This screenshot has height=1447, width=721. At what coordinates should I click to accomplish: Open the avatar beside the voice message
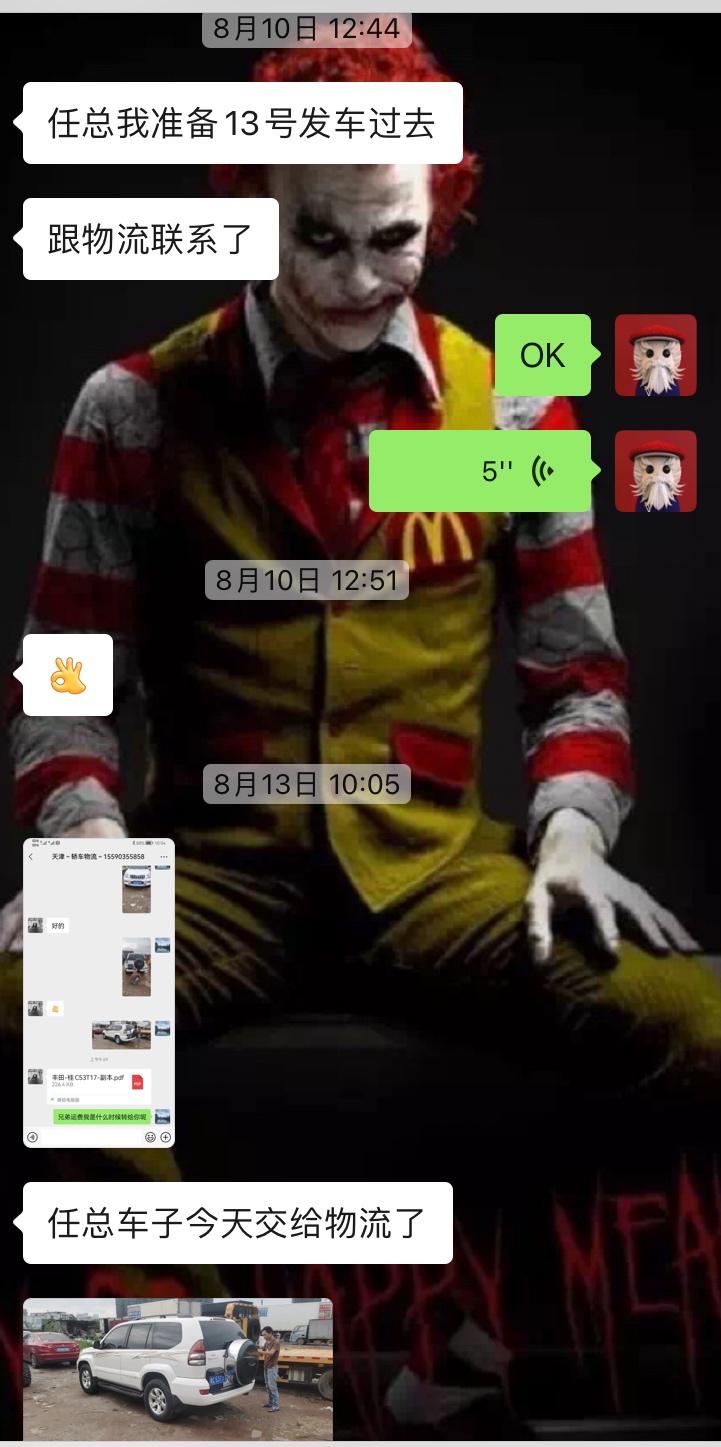click(x=655, y=471)
